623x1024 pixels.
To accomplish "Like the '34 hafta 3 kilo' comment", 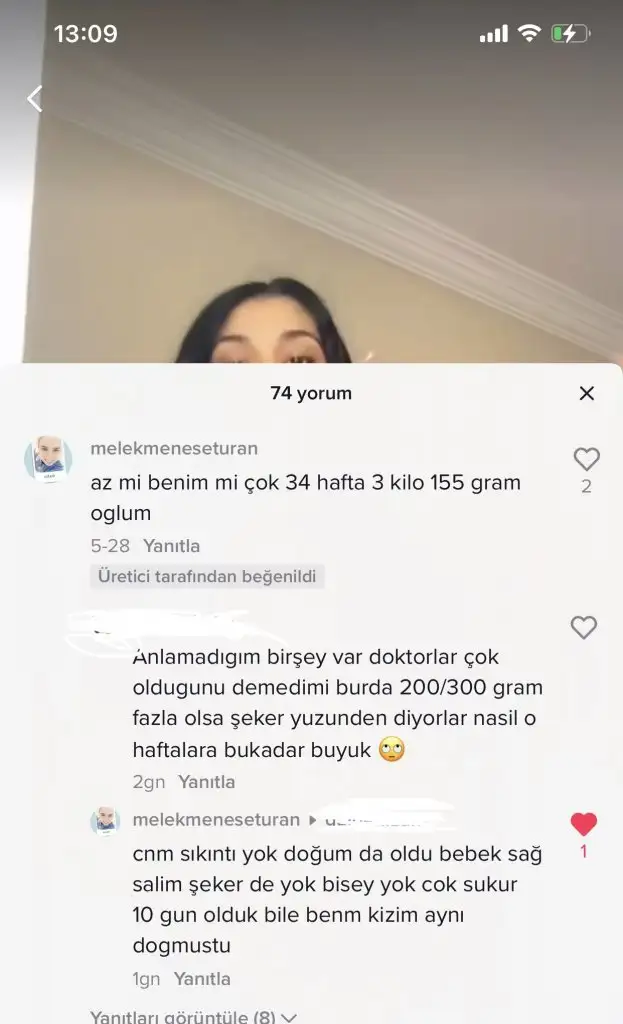I will (586, 459).
